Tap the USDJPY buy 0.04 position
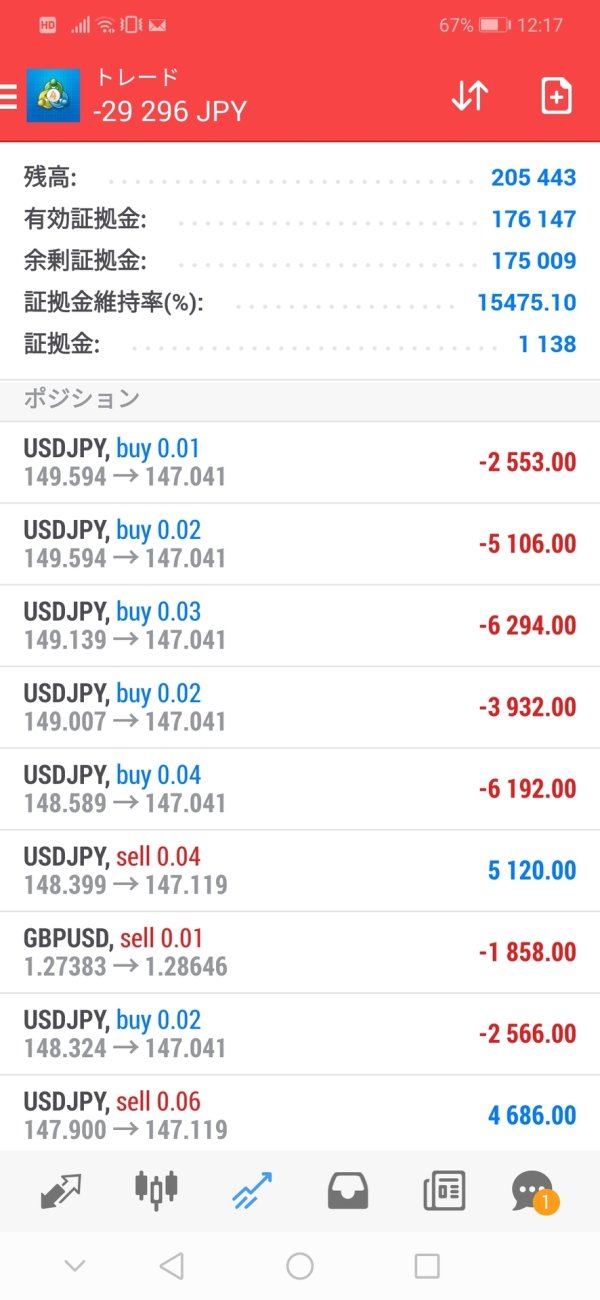 coord(300,789)
